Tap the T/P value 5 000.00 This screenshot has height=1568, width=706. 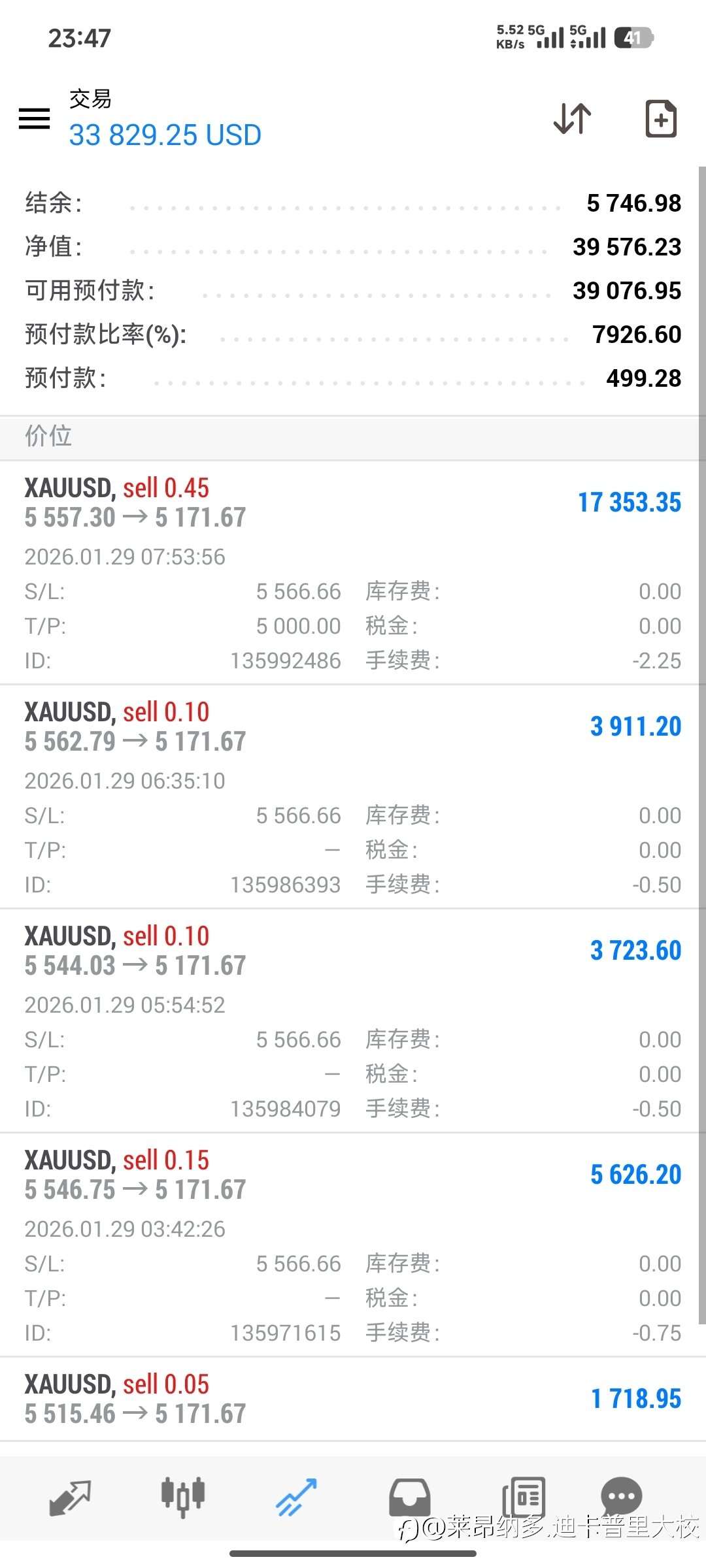(x=299, y=626)
